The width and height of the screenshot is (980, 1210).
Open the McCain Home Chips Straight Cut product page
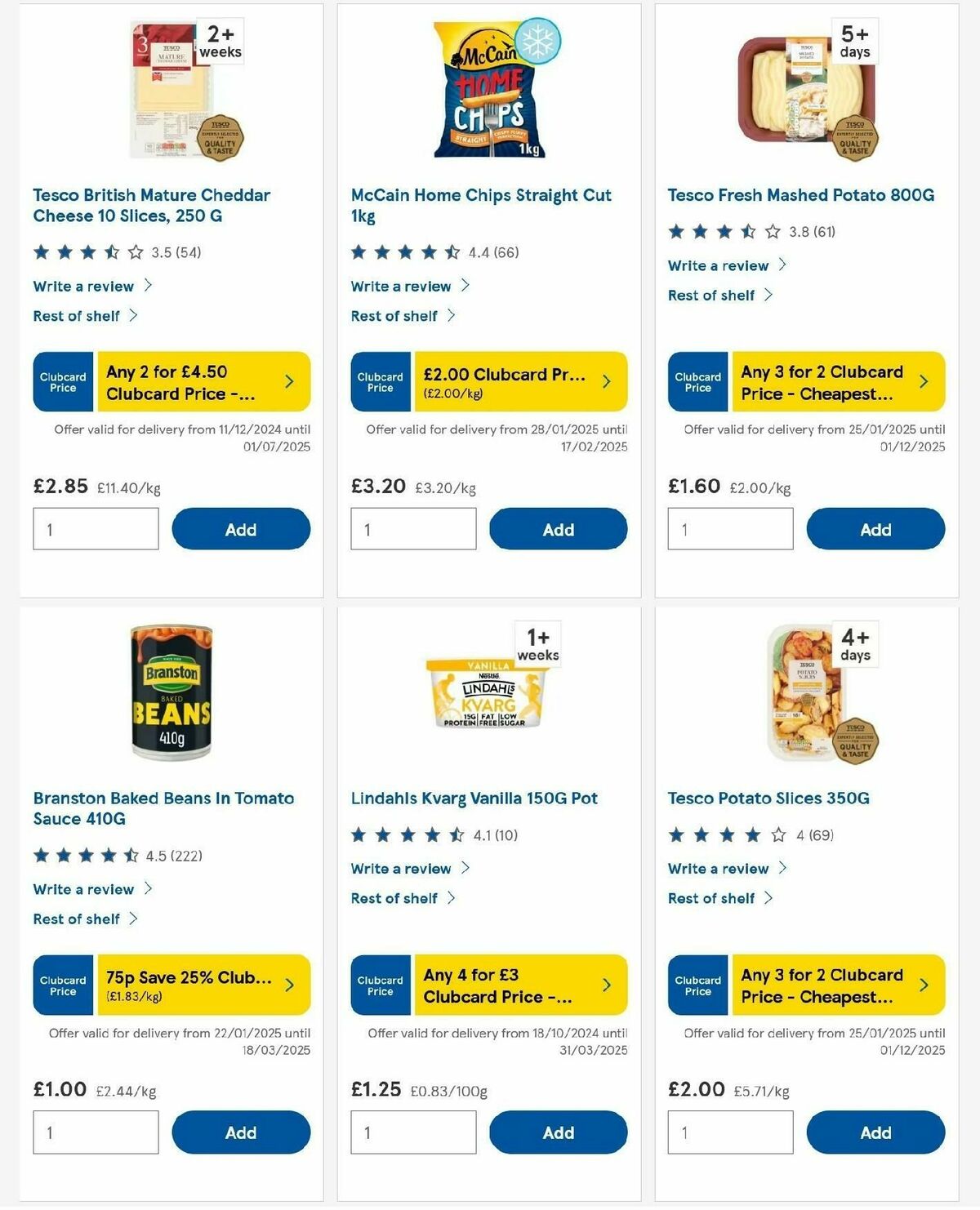[x=479, y=205]
